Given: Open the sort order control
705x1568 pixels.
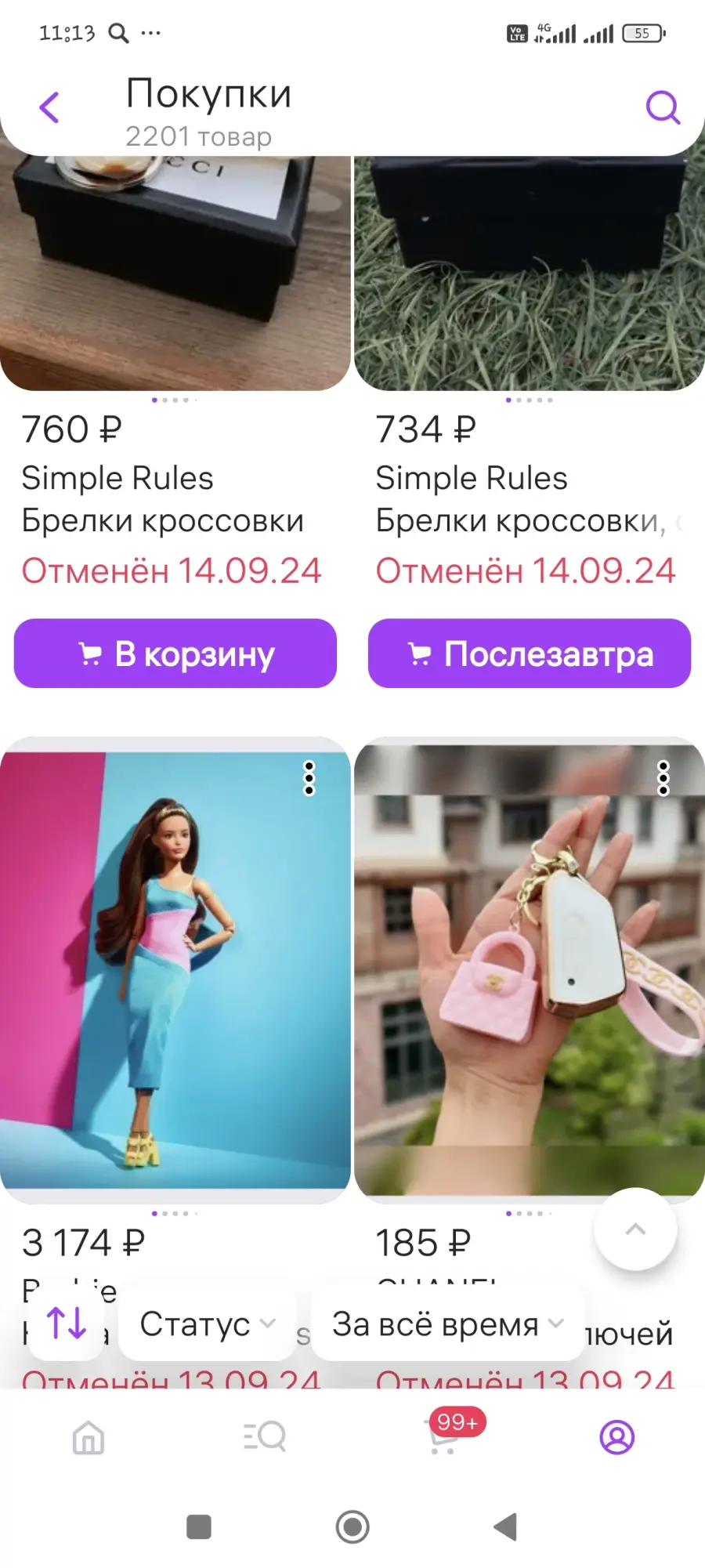Looking at the screenshot, I should coord(67,1324).
